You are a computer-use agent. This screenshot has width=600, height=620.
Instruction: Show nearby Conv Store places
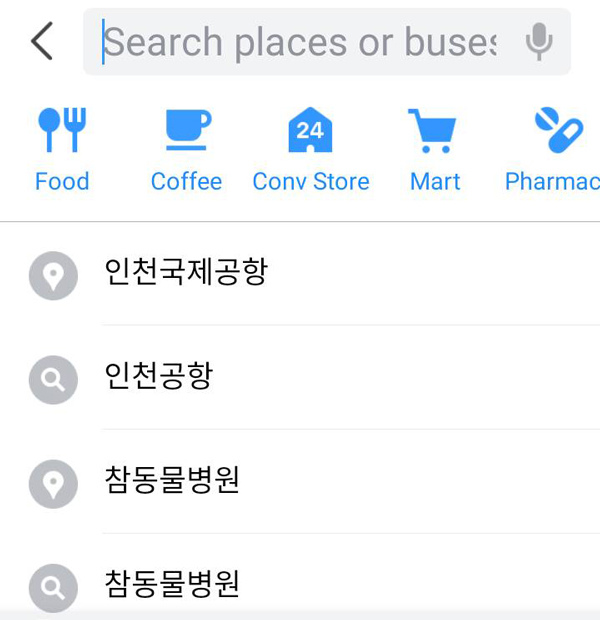pos(310,150)
